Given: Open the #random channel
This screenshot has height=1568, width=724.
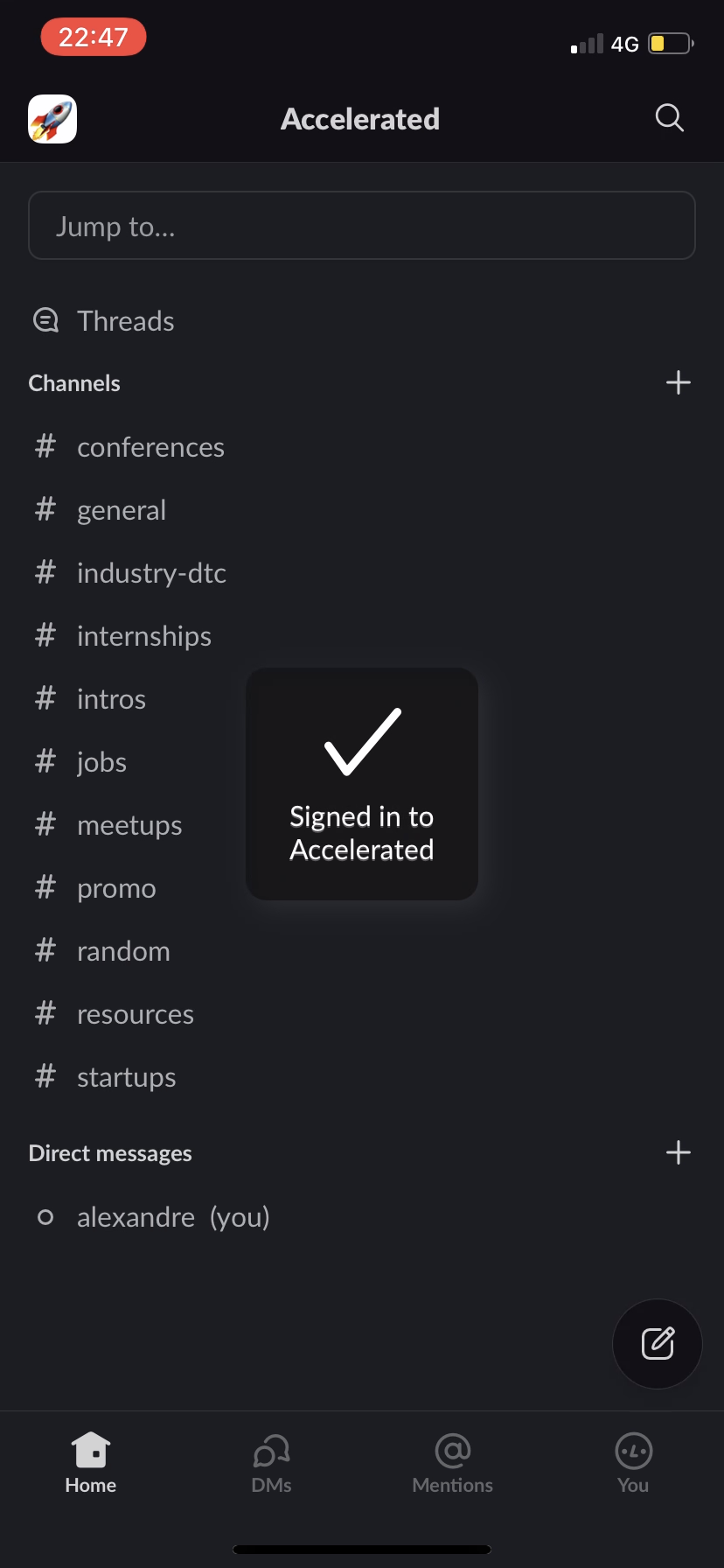Looking at the screenshot, I should 123,950.
